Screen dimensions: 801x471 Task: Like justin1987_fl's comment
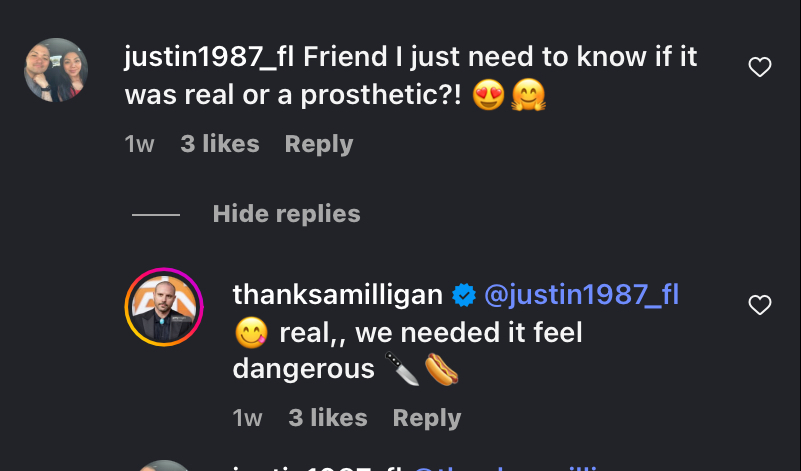tap(760, 68)
